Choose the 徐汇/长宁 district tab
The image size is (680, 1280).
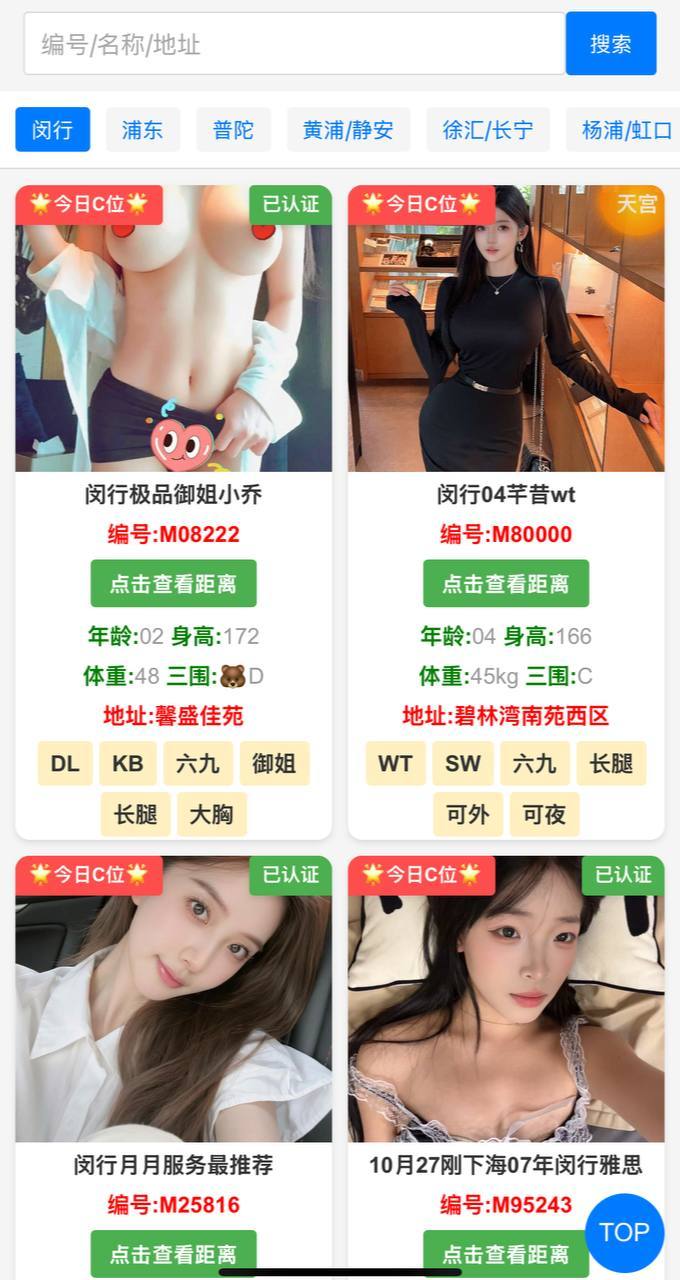[x=487, y=130]
